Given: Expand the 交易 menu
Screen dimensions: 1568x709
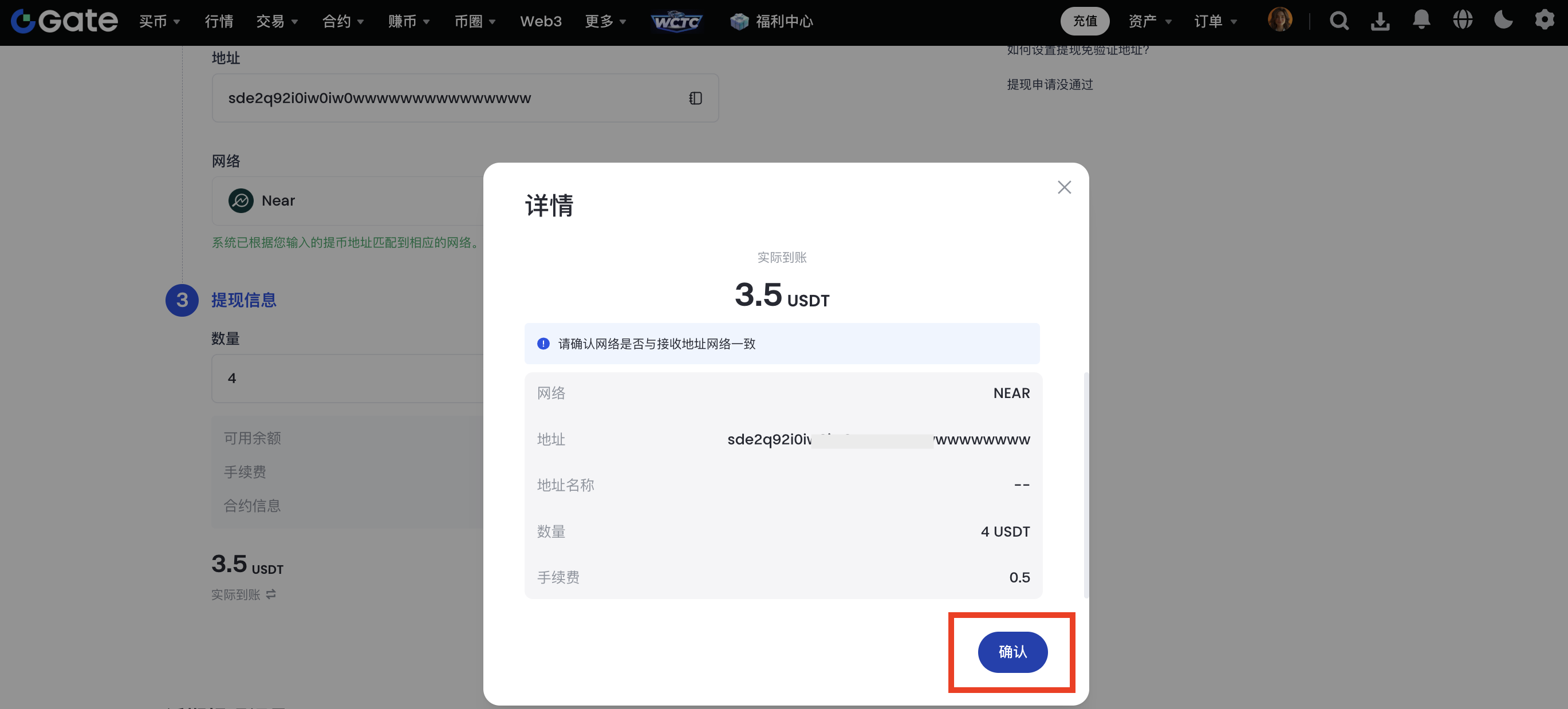Looking at the screenshot, I should pyautogui.click(x=277, y=21).
